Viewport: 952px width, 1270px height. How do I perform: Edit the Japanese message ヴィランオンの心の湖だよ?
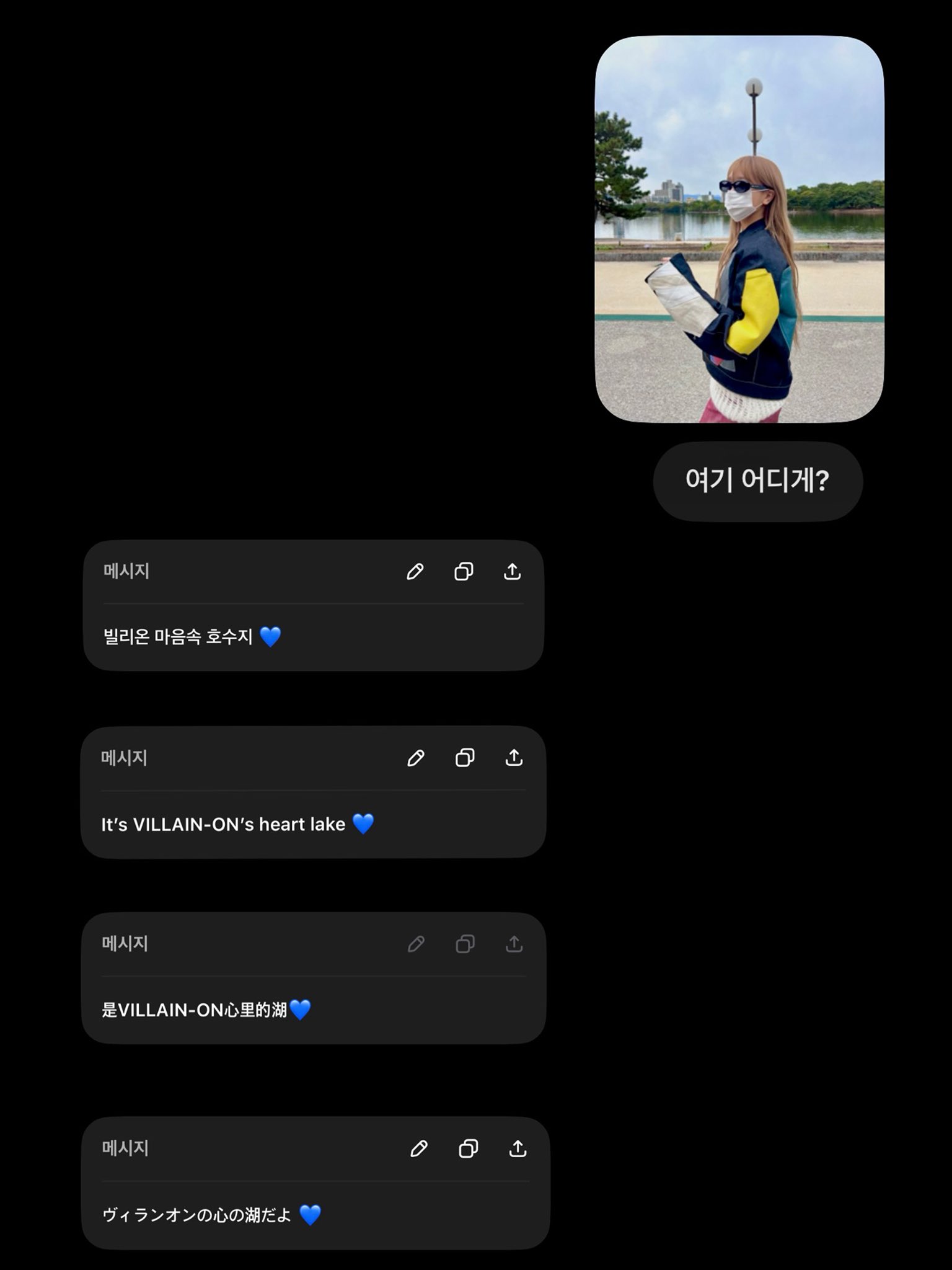coord(419,1148)
